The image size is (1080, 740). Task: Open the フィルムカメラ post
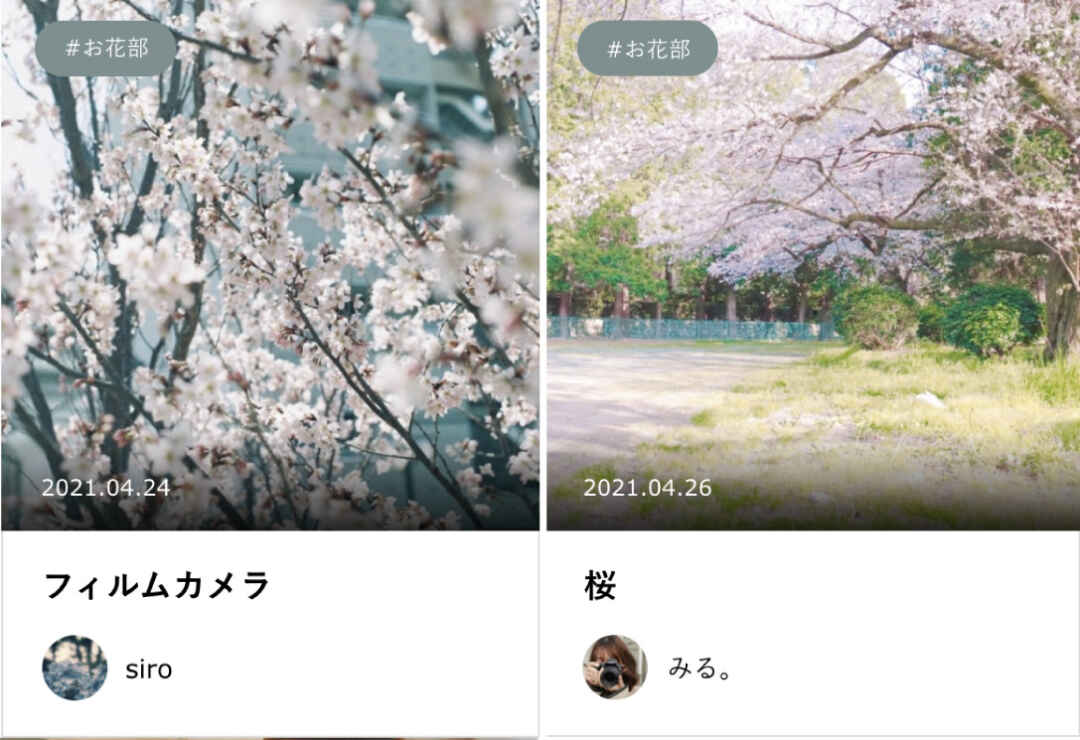(x=157, y=585)
